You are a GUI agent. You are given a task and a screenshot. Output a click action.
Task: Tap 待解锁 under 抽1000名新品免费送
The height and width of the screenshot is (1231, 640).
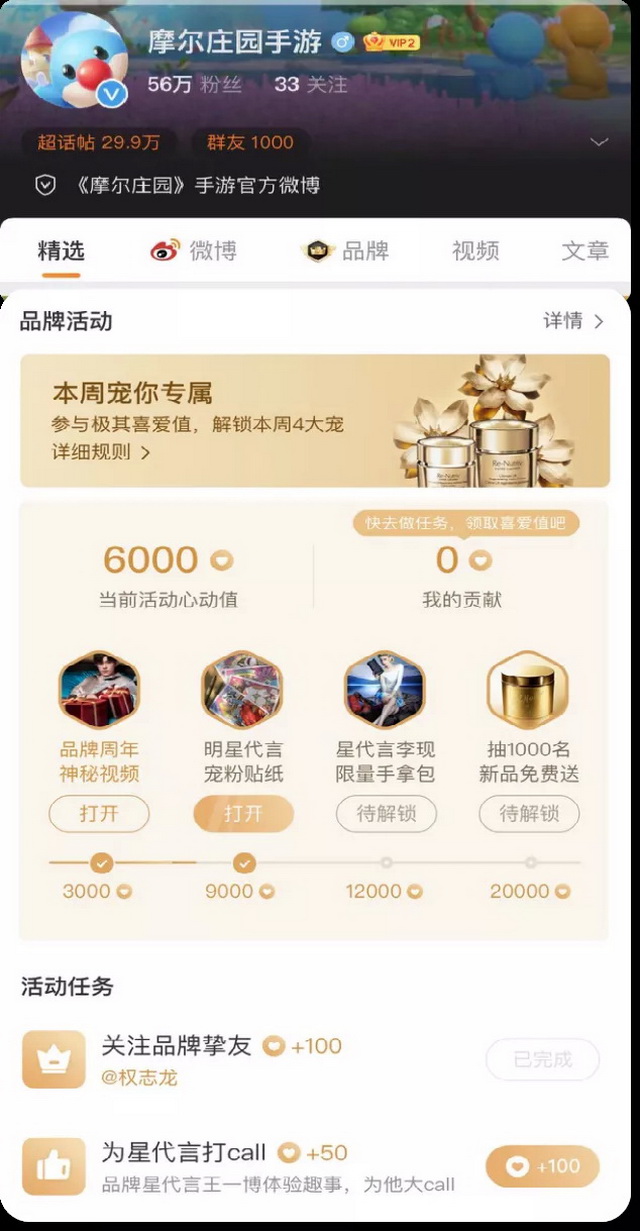point(529,814)
